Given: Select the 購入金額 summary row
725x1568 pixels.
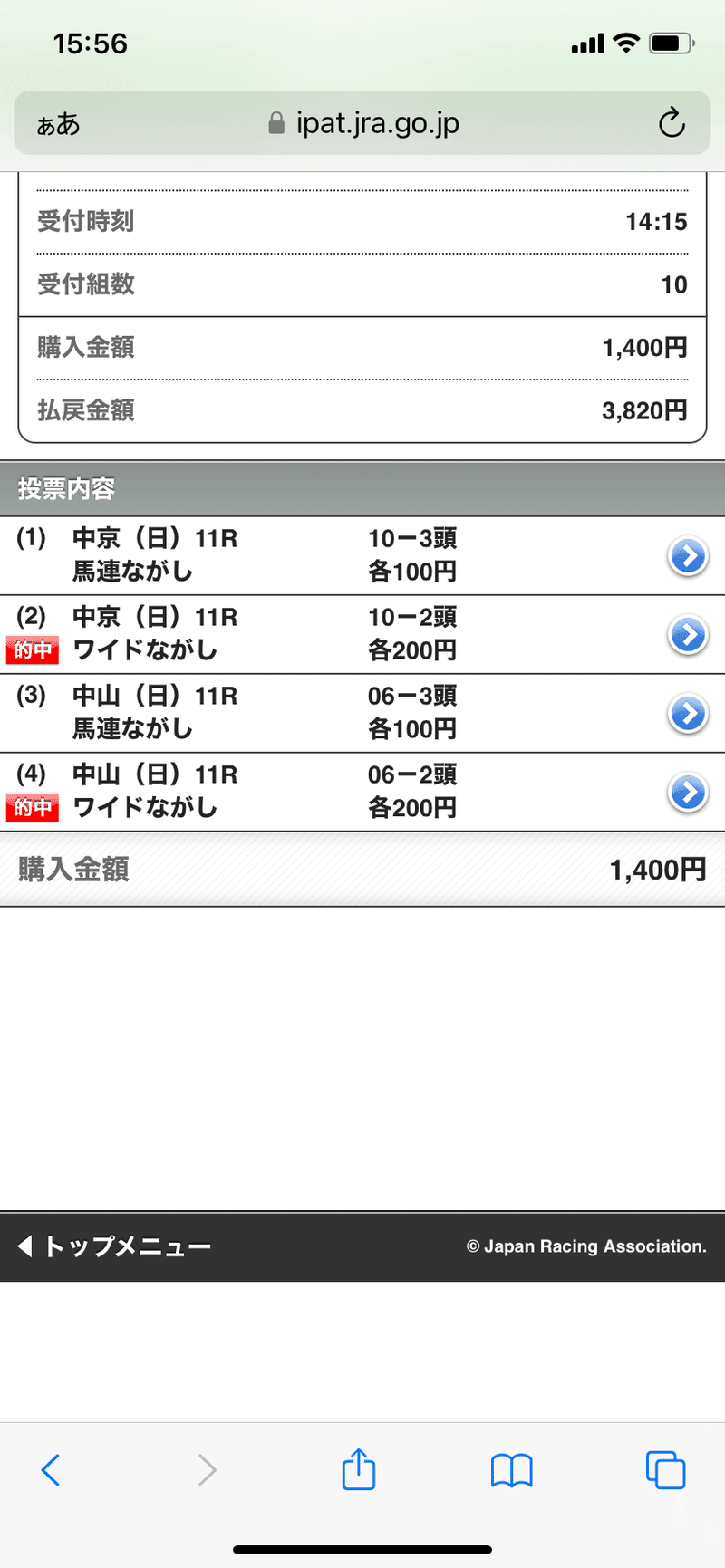Looking at the screenshot, I should pyautogui.click(x=362, y=869).
